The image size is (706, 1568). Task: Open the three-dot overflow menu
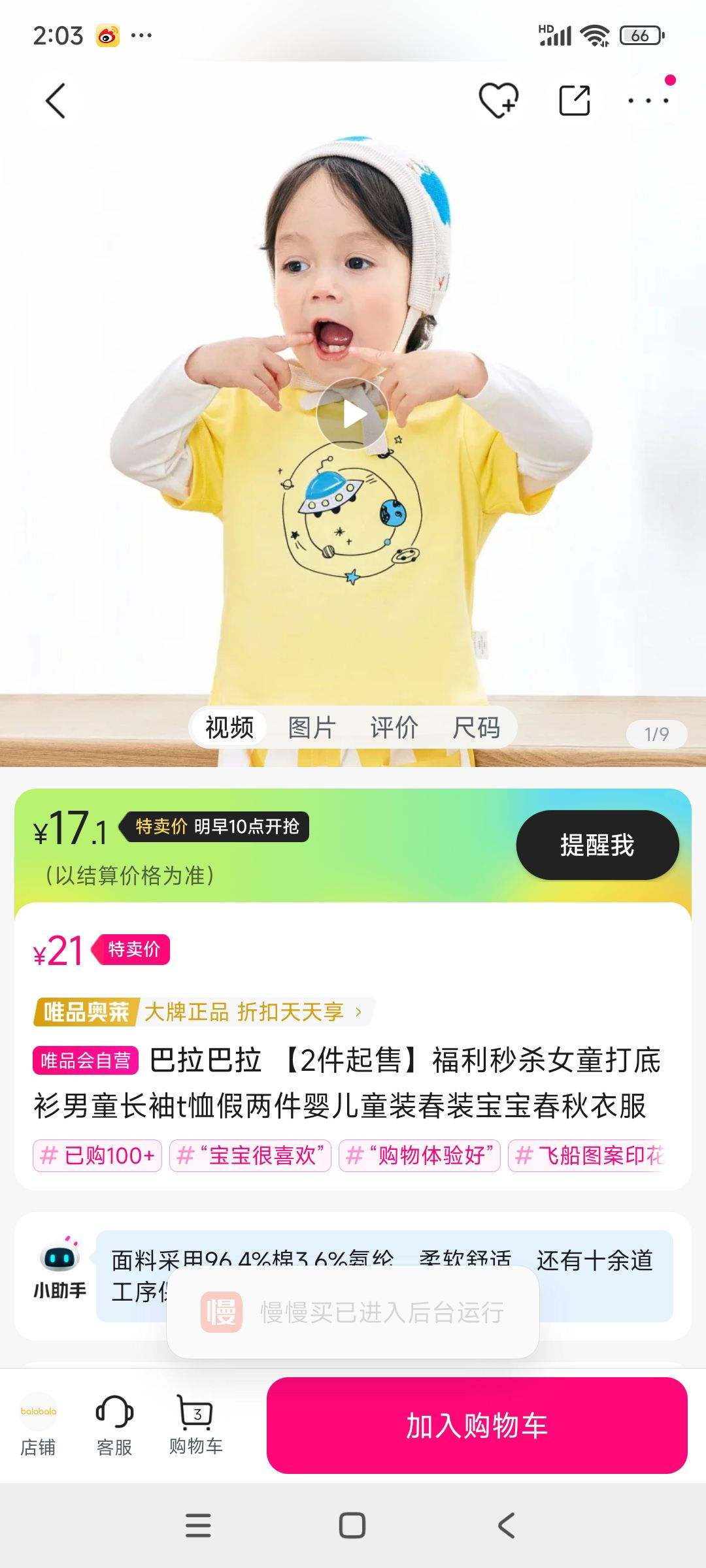coord(648,101)
